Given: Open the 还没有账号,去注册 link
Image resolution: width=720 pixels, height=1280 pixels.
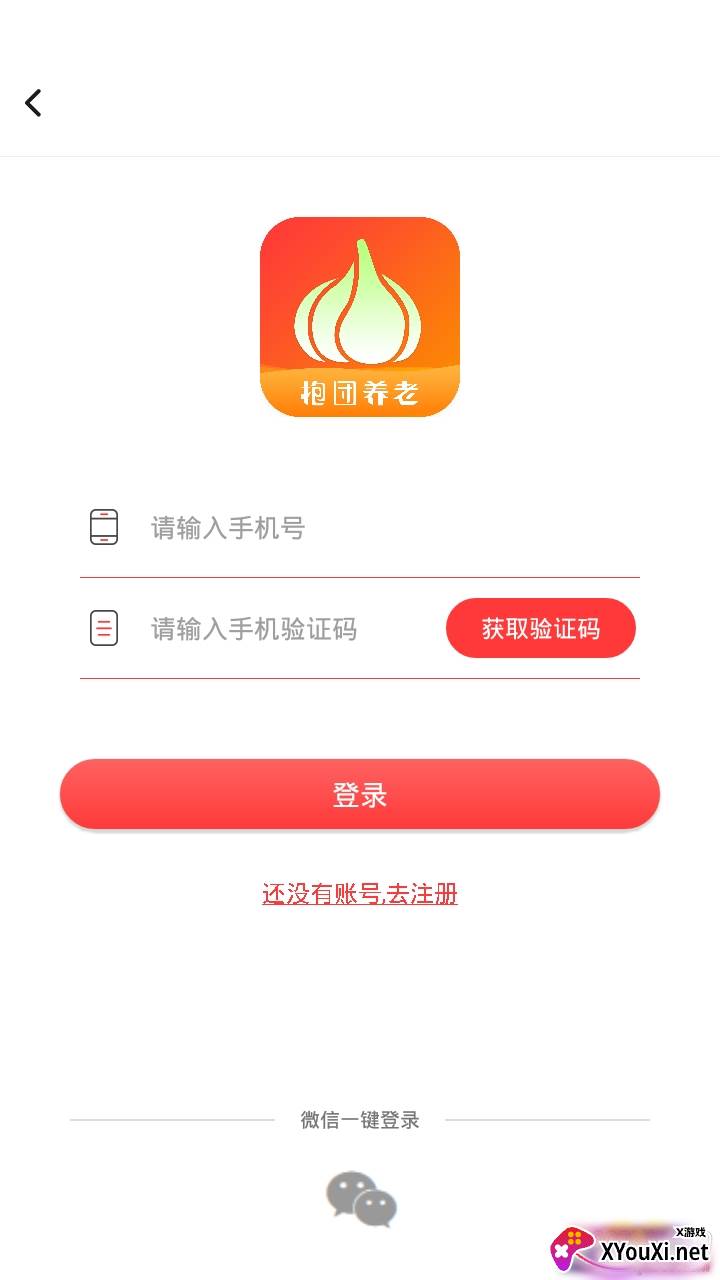Looking at the screenshot, I should [360, 894].
